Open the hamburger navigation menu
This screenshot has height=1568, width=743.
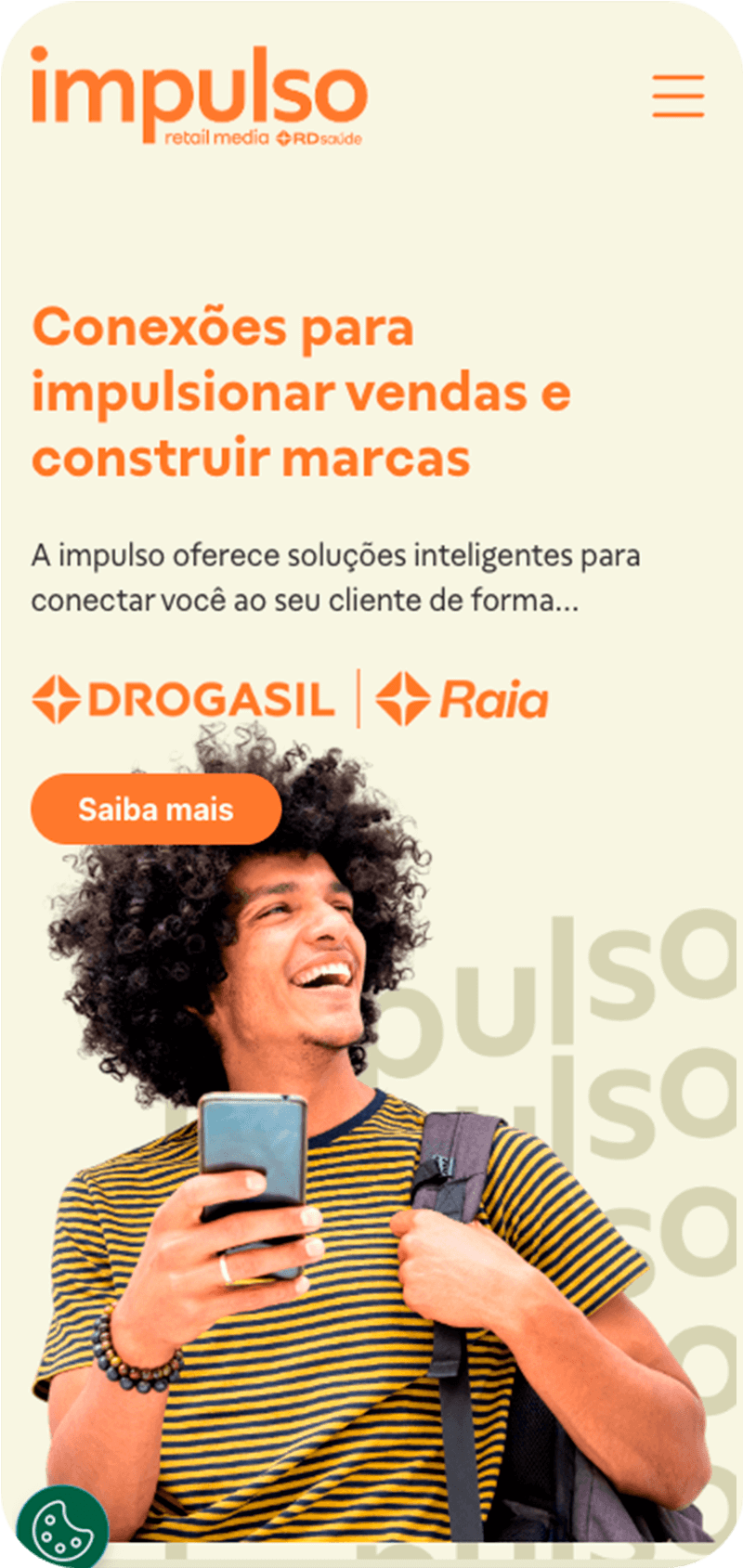[x=678, y=95]
